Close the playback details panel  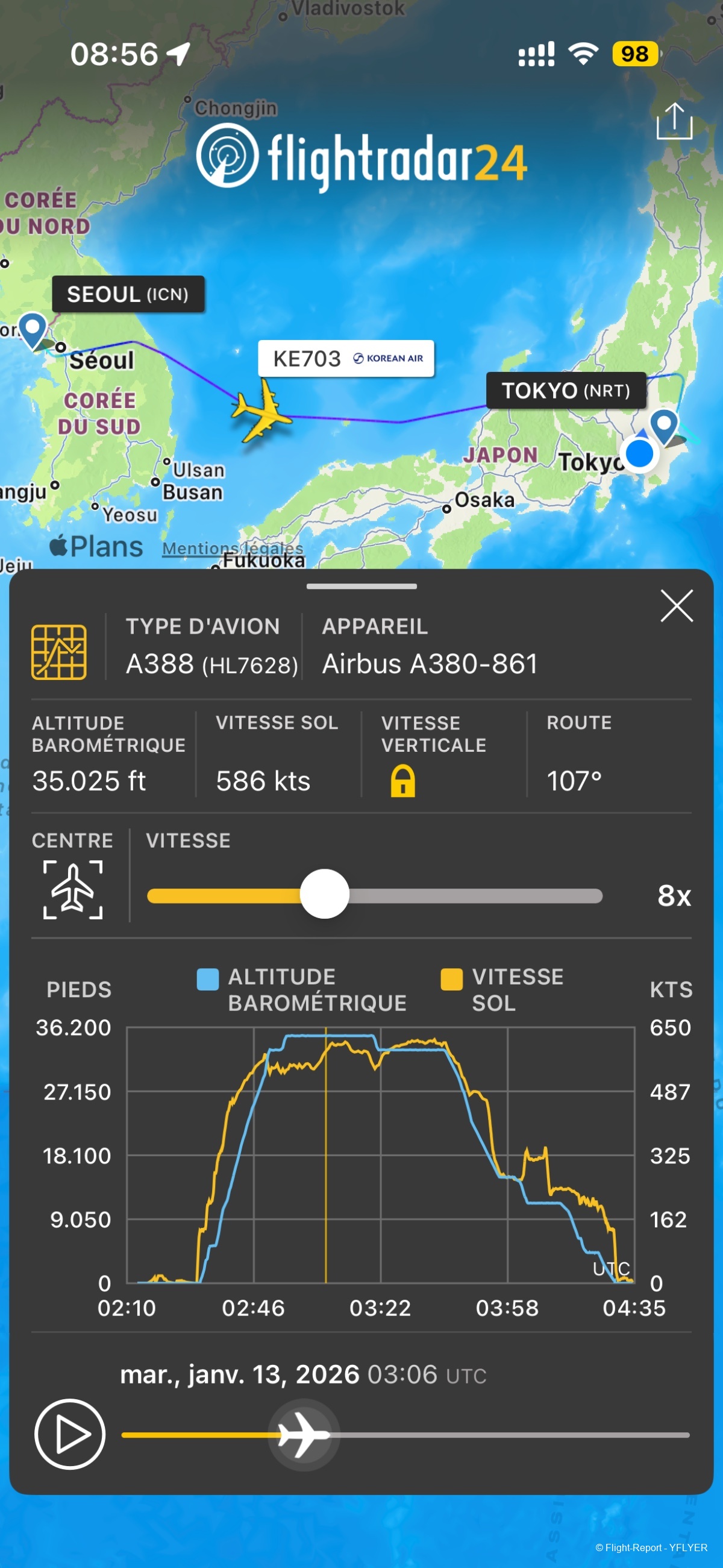[676, 606]
